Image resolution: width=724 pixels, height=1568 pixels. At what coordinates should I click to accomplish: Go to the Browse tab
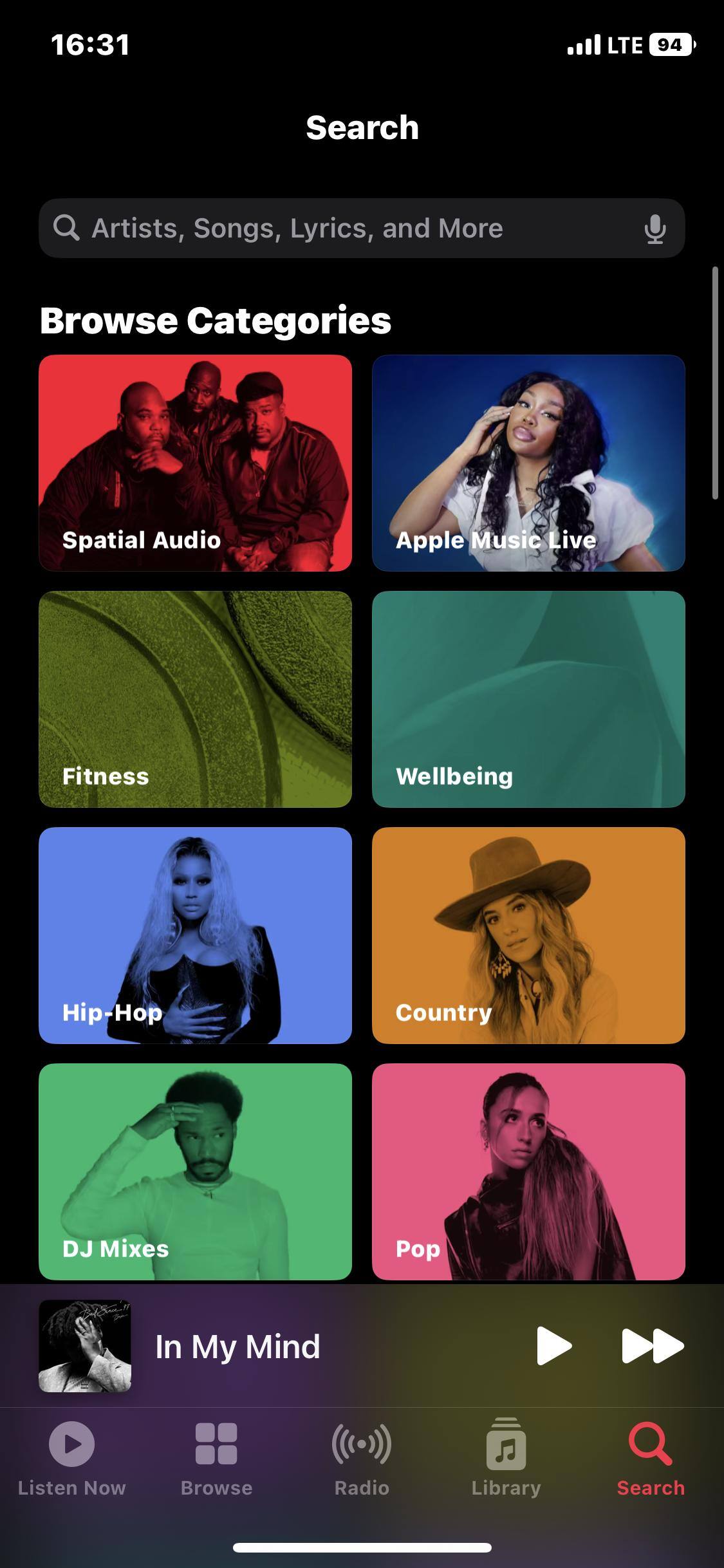(216, 1459)
